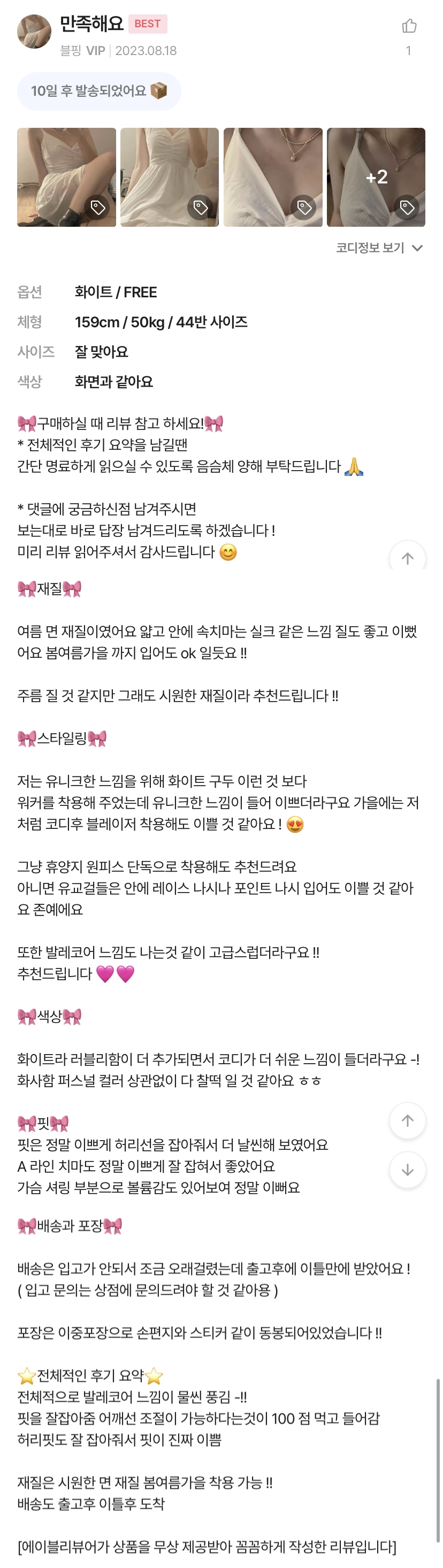The image size is (443, 1568).
Task: Tap the down arrow floating button
Action: (x=408, y=1170)
